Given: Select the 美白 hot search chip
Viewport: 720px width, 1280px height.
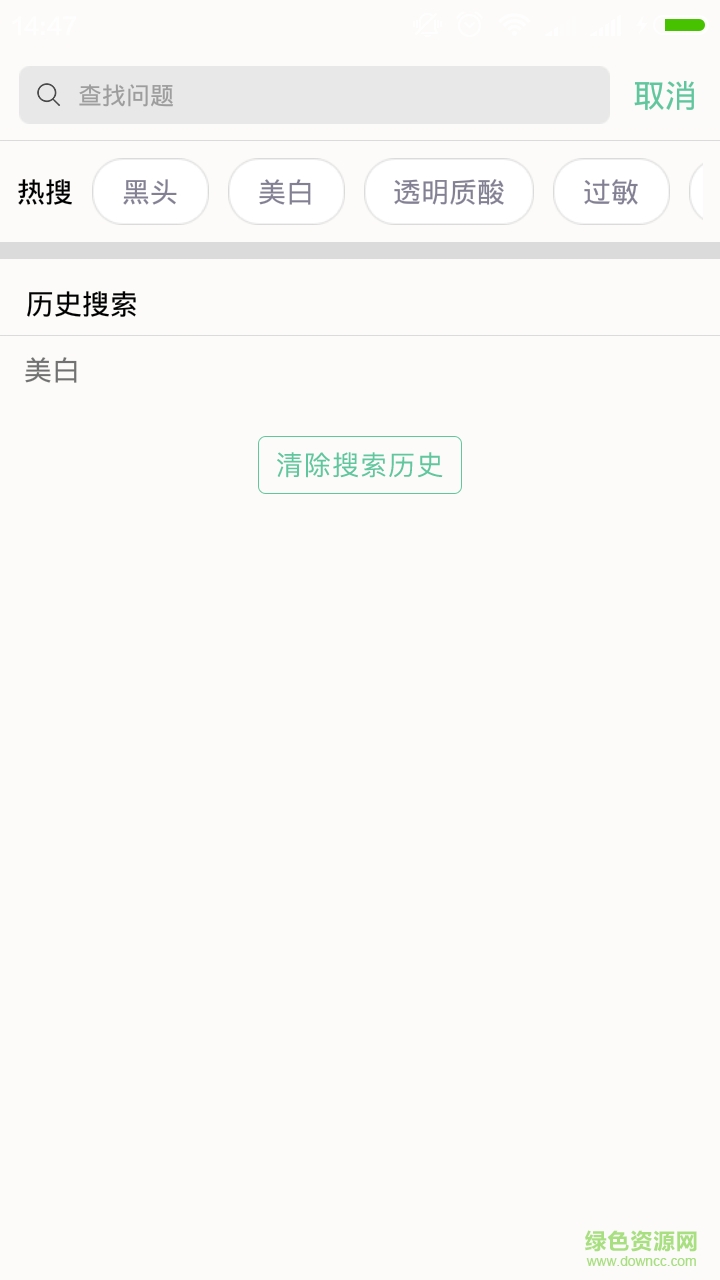Looking at the screenshot, I should tap(286, 192).
